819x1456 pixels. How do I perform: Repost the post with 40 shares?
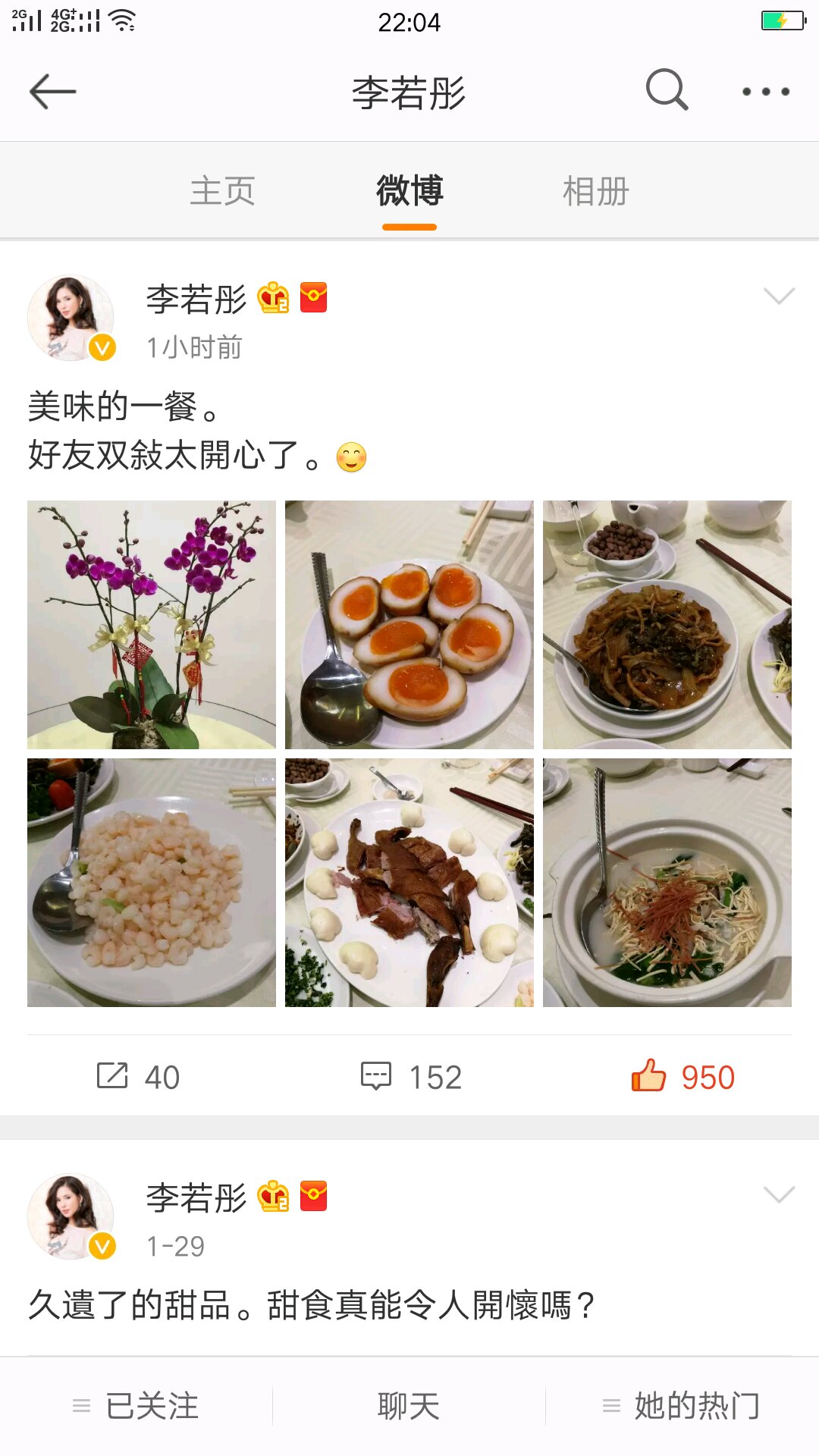pyautogui.click(x=138, y=1077)
